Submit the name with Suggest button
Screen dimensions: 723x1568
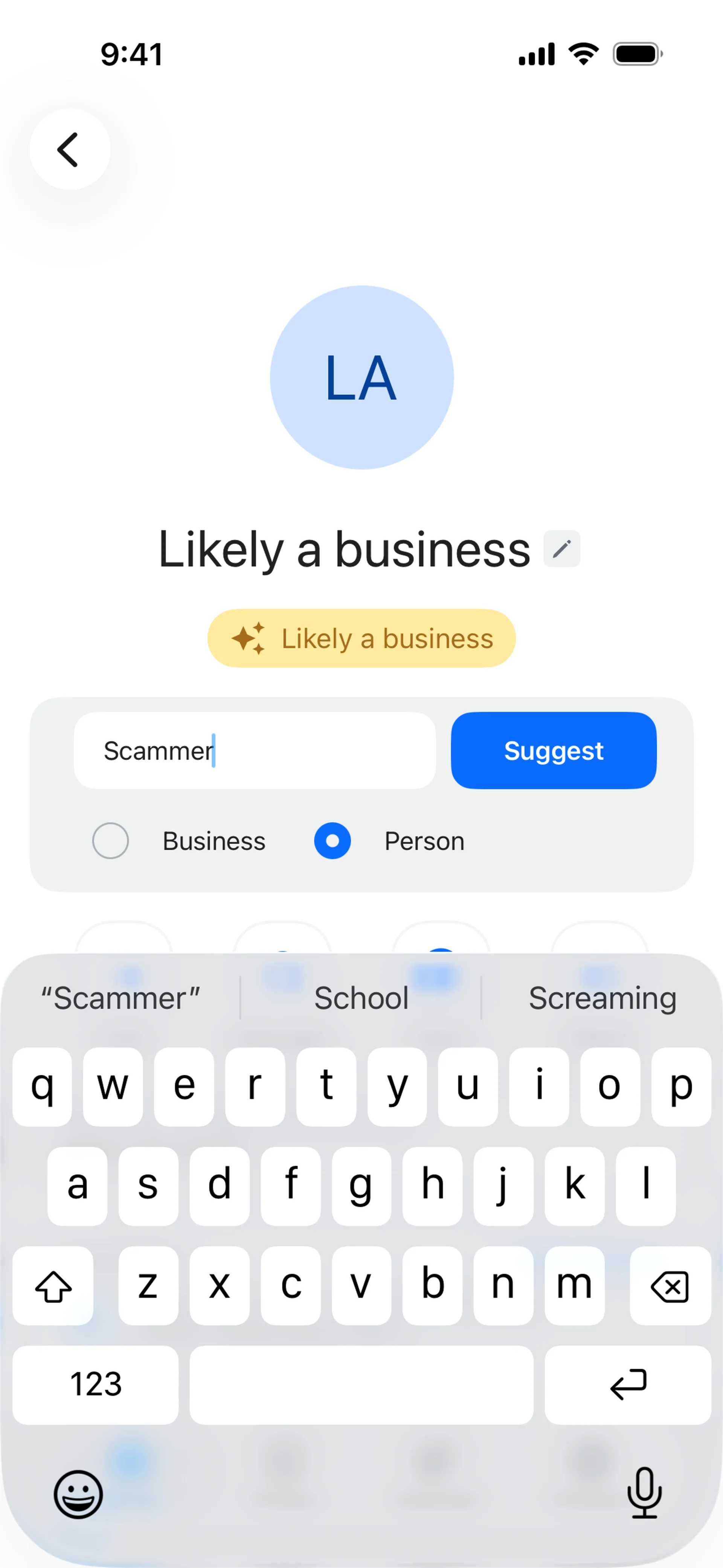553,750
